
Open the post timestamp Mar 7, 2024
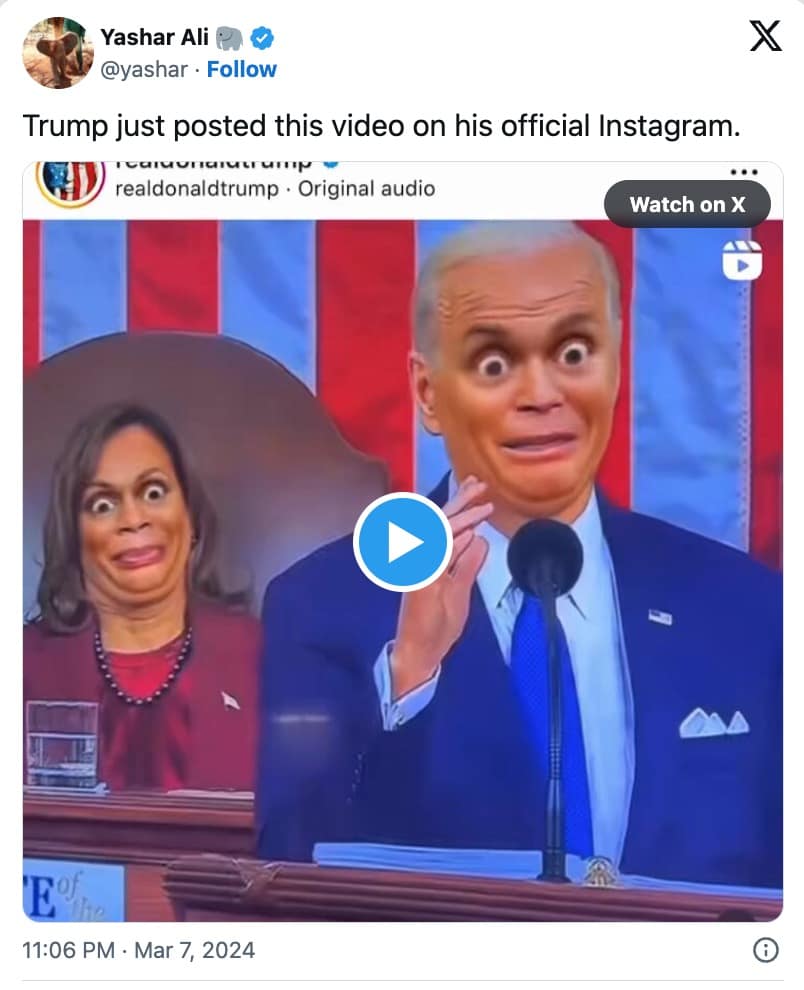139,950
